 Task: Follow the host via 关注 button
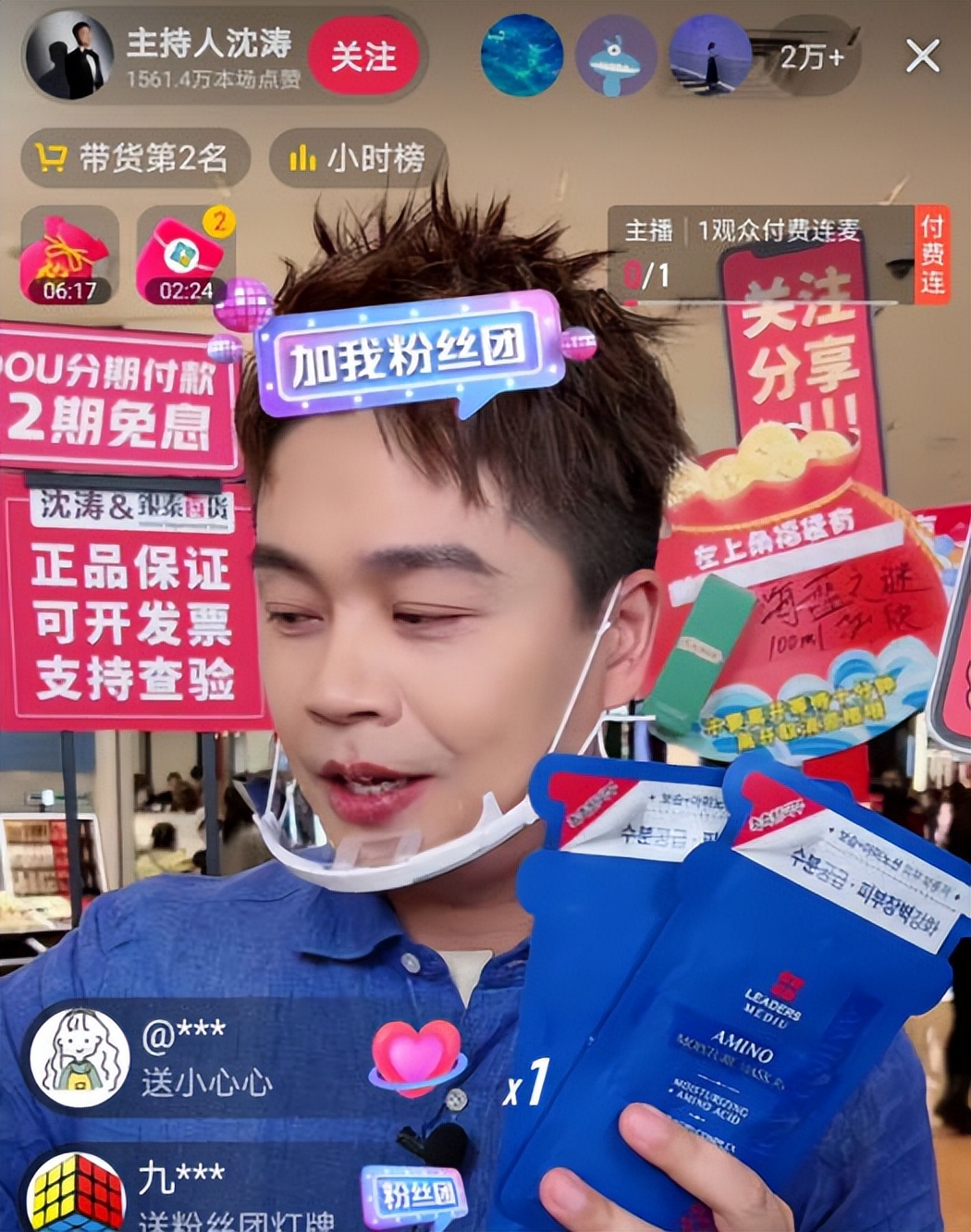tap(363, 56)
